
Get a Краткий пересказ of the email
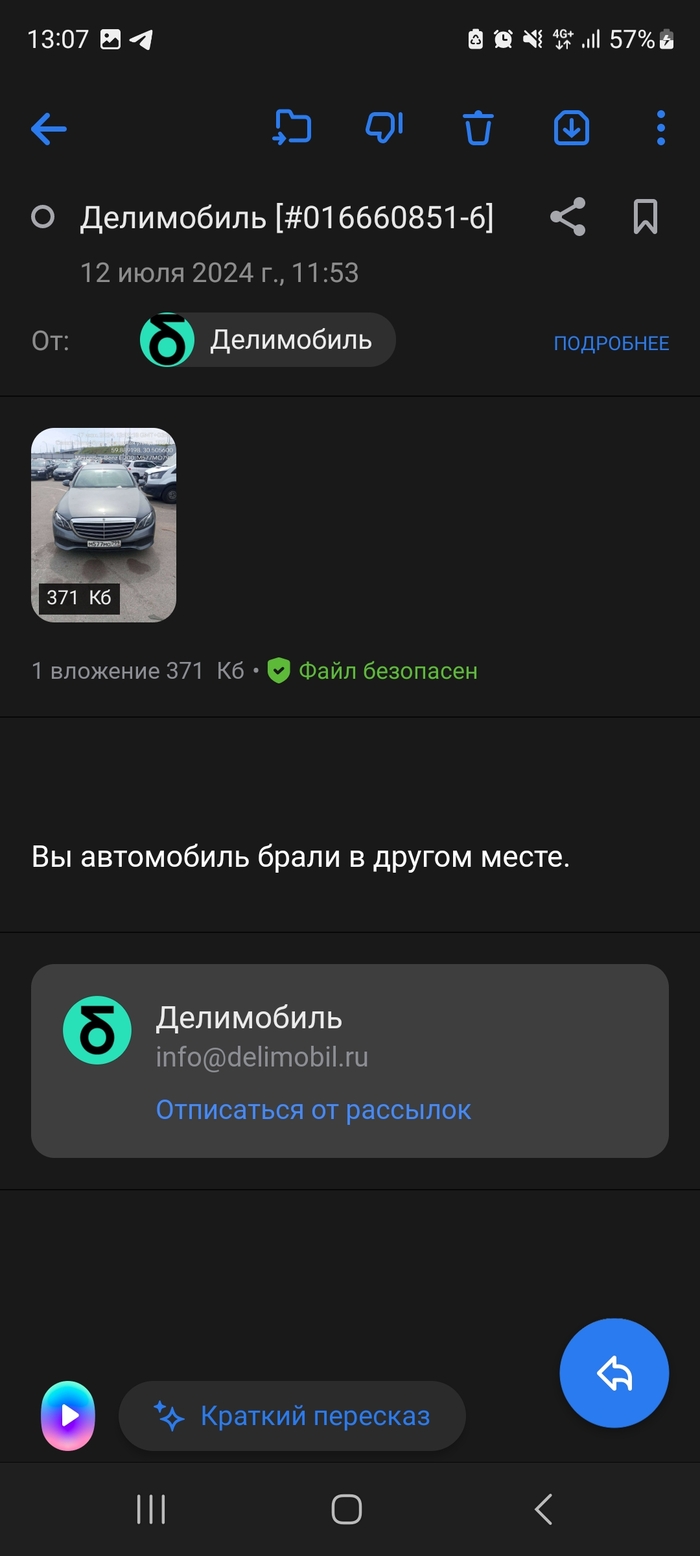tap(292, 1416)
